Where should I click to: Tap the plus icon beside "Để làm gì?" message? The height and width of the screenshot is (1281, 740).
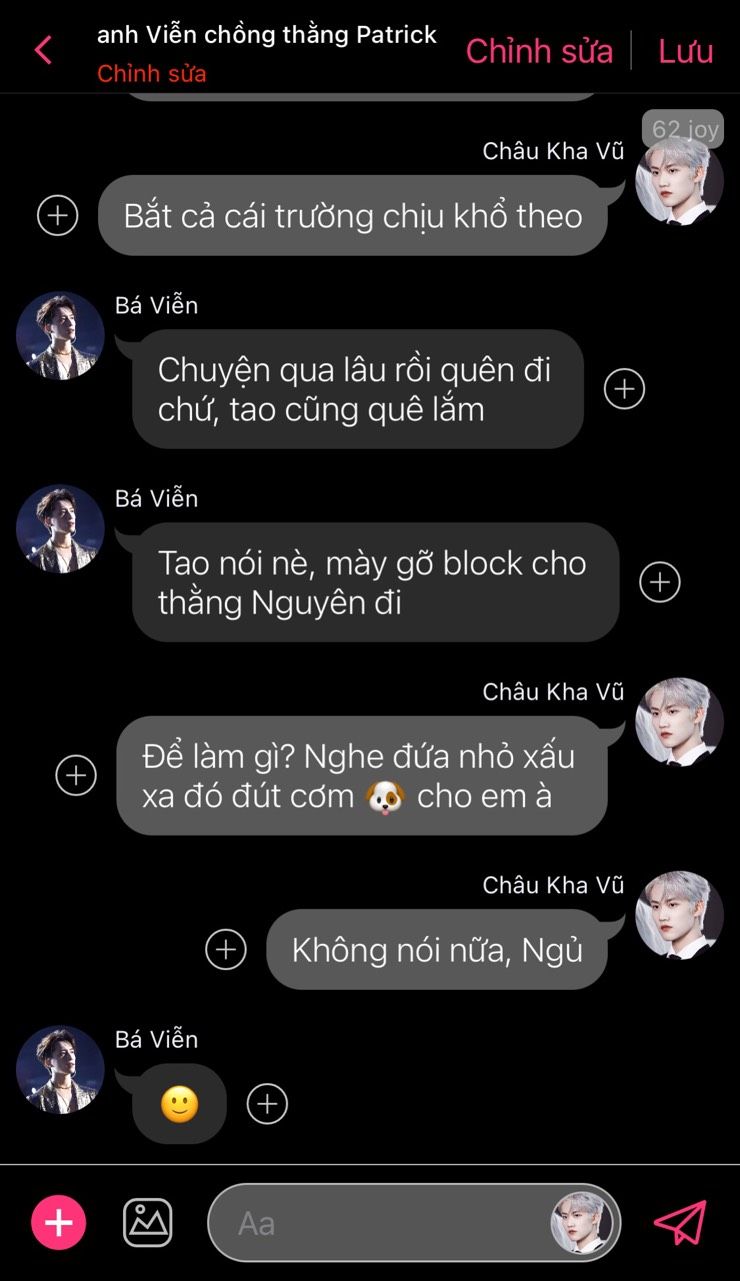(76, 775)
